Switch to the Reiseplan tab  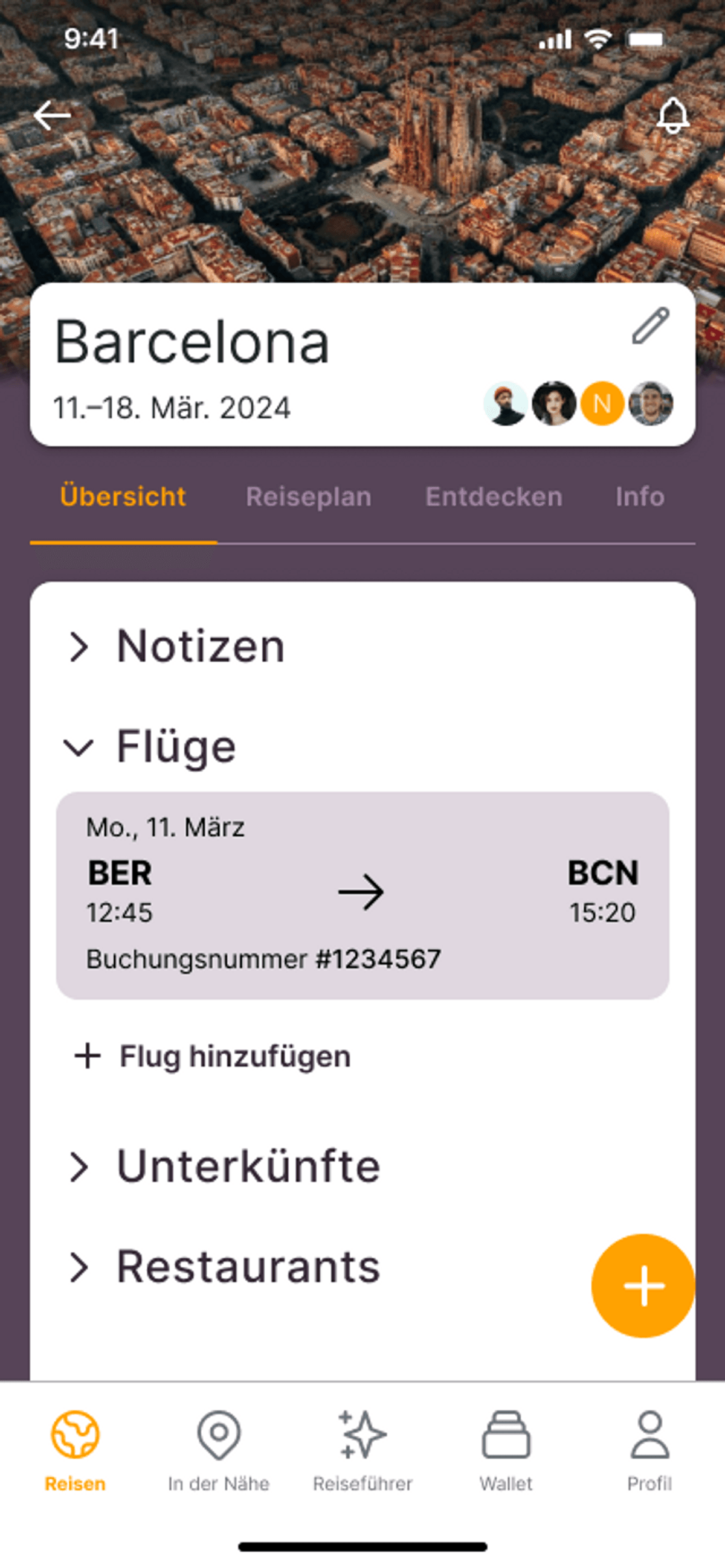click(x=308, y=496)
